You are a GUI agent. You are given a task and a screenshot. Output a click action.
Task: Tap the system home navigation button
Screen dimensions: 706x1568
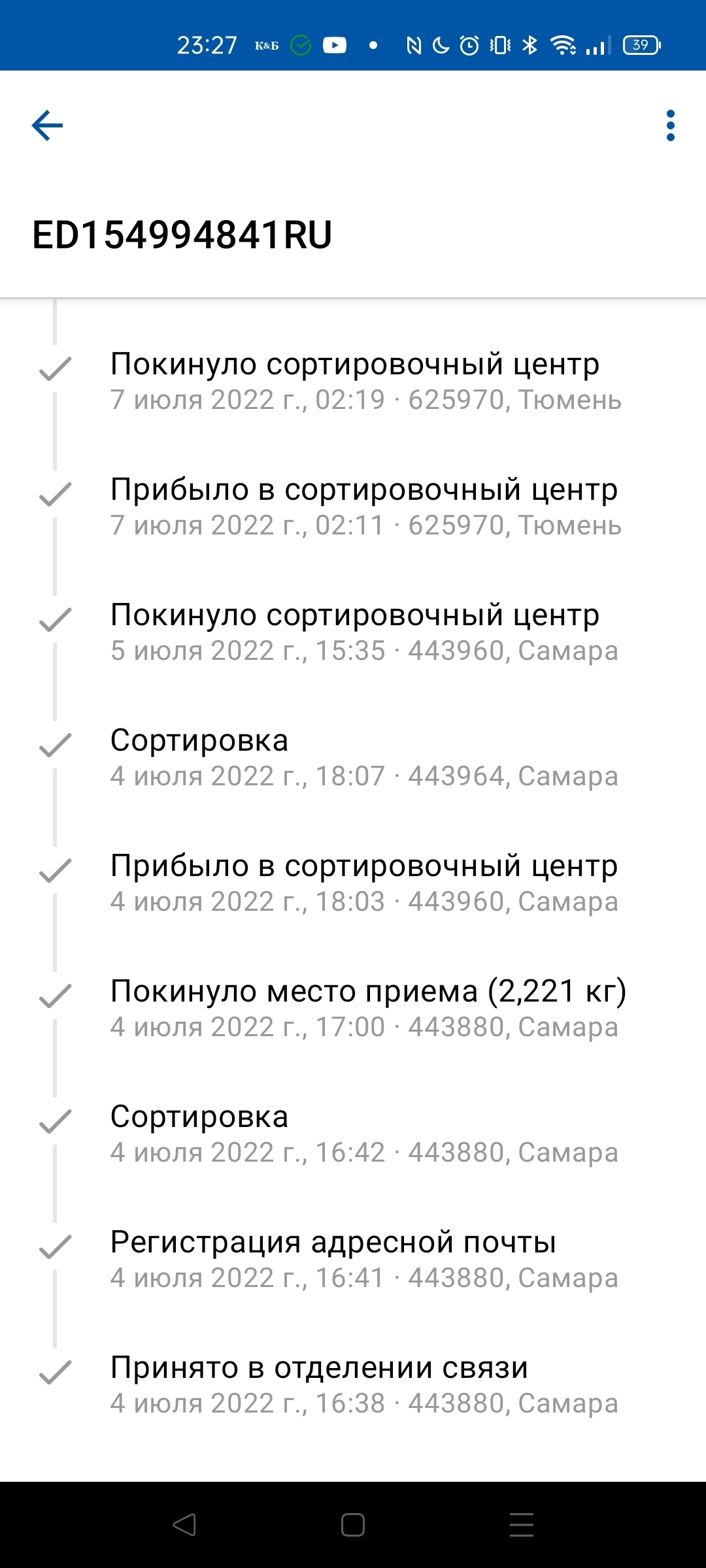[353, 1525]
